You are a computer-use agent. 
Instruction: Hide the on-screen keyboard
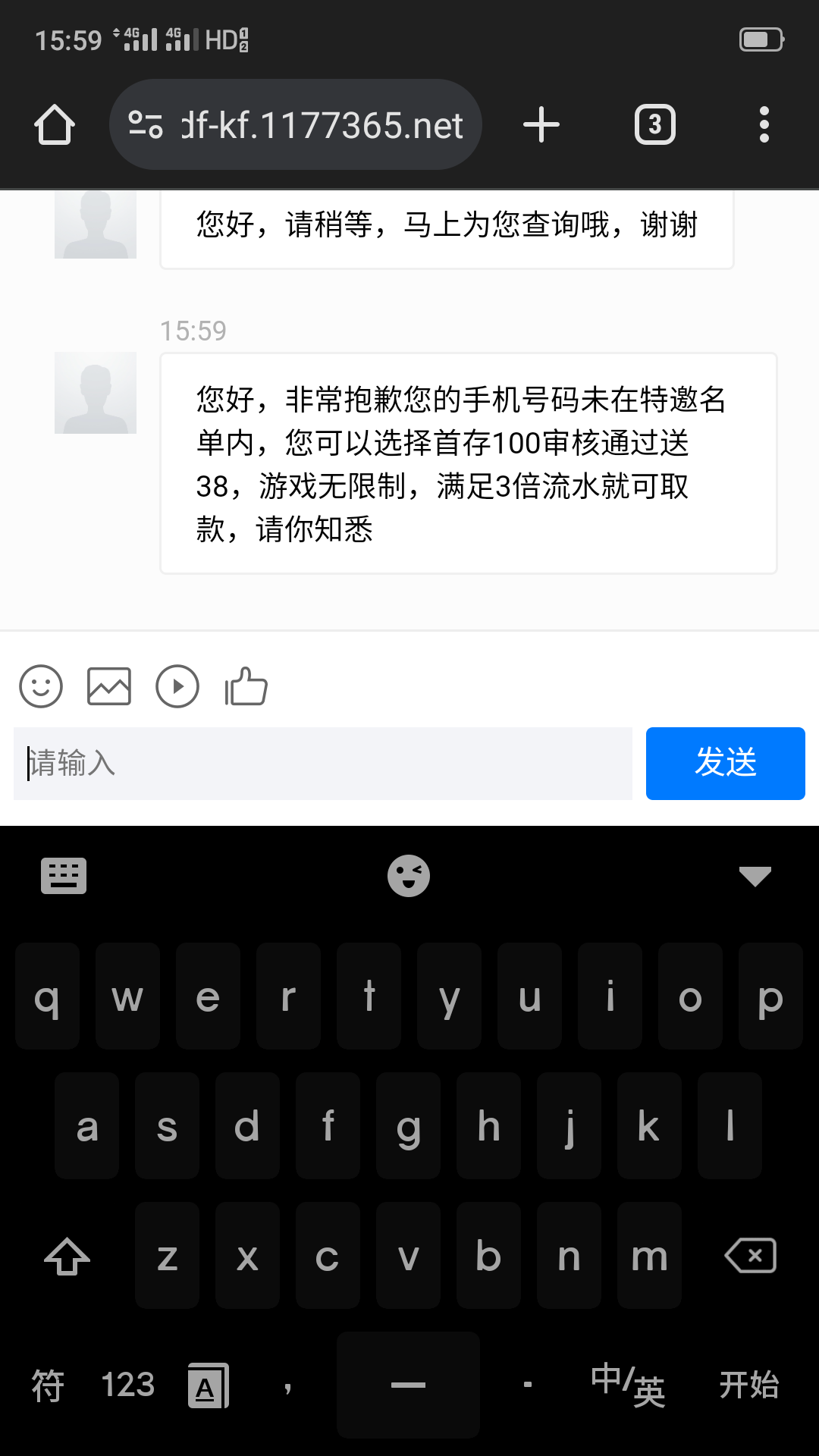tap(755, 876)
